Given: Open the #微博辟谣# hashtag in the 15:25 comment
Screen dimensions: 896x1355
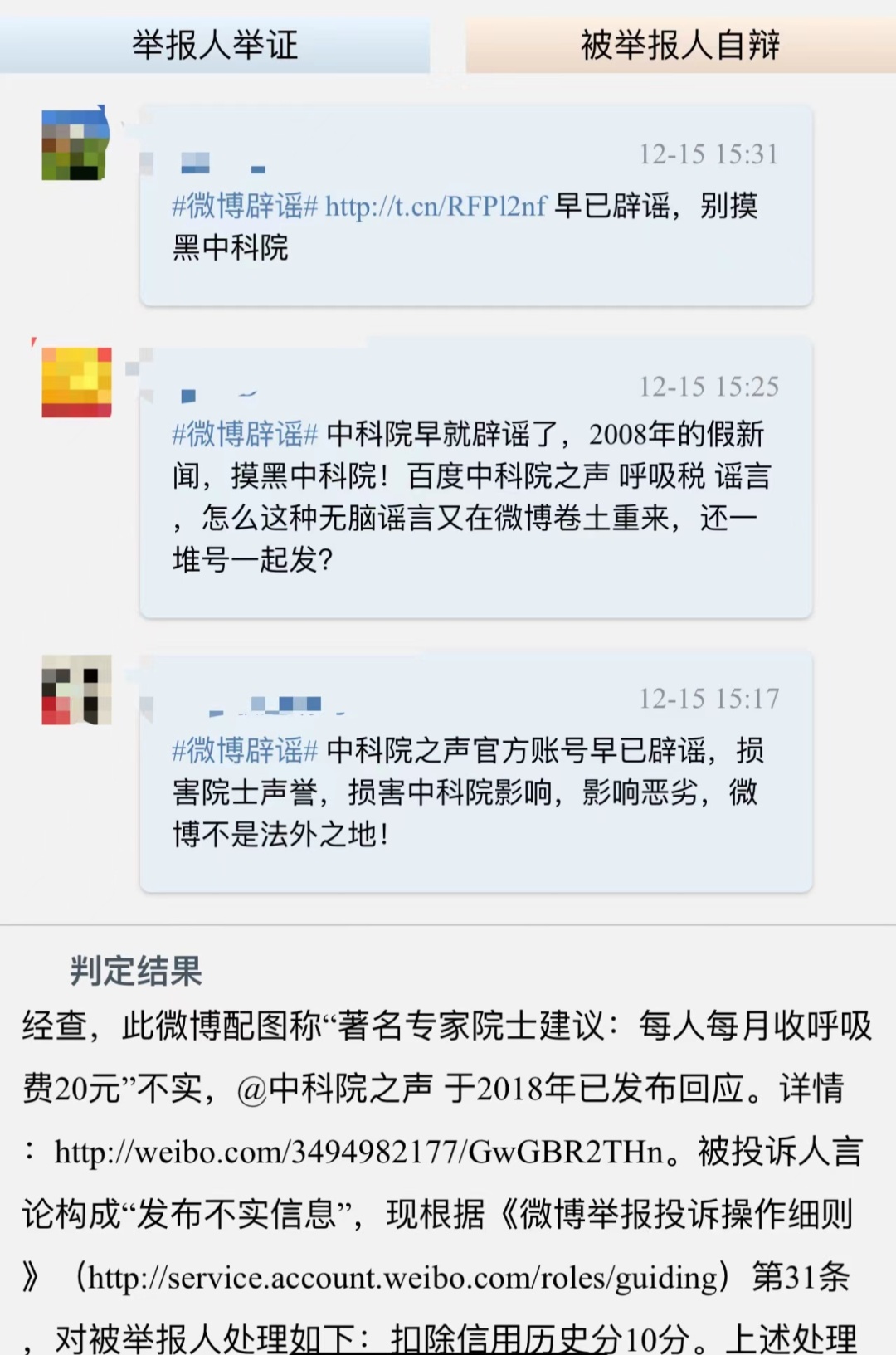Looking at the screenshot, I should tap(245, 434).
